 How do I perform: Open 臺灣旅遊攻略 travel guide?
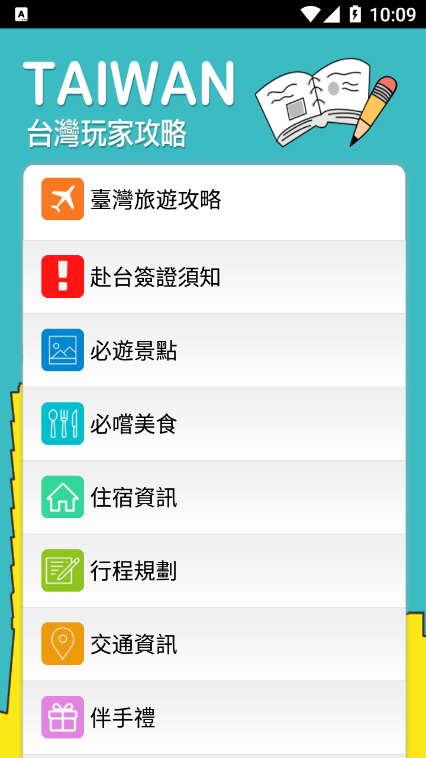click(214, 203)
